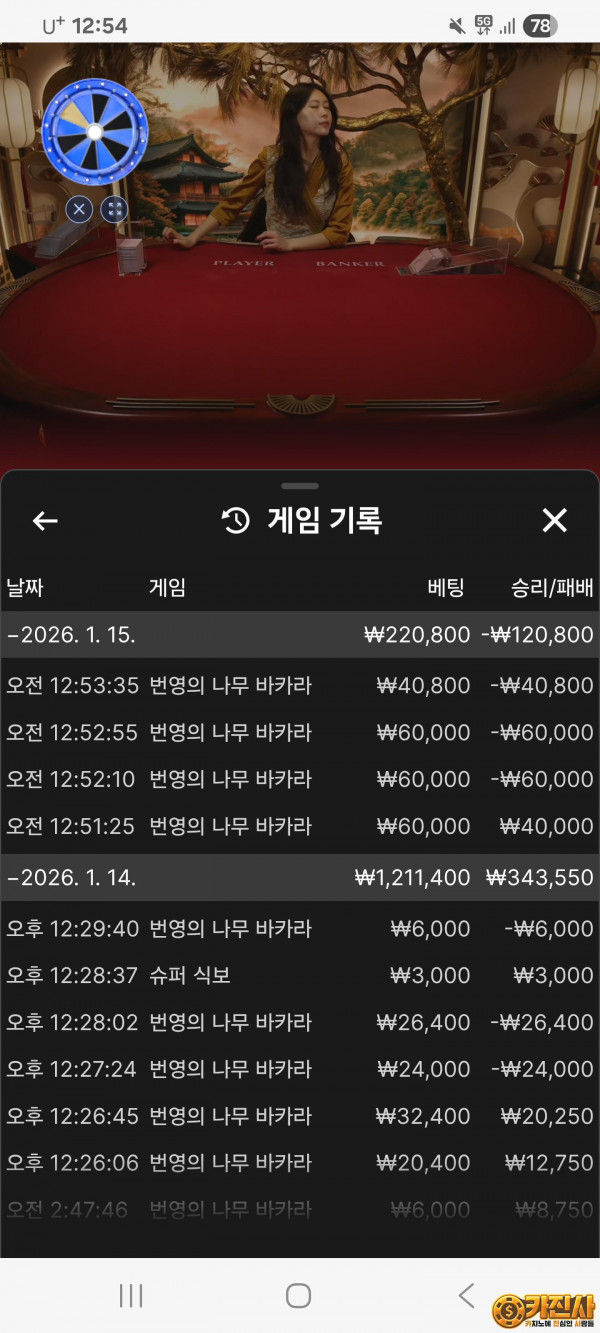600x1333 pixels.
Task: Close the 게임 기록 panel
Action: (554, 520)
